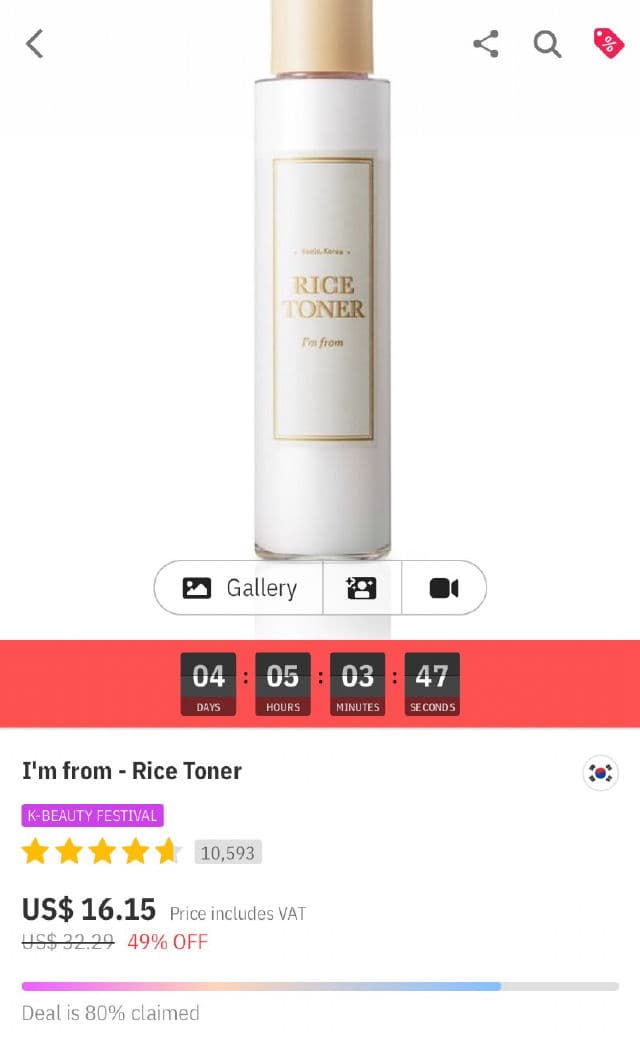This screenshot has height=1040, width=640.
Task: Go back using the arrow icon
Action: 35,44
